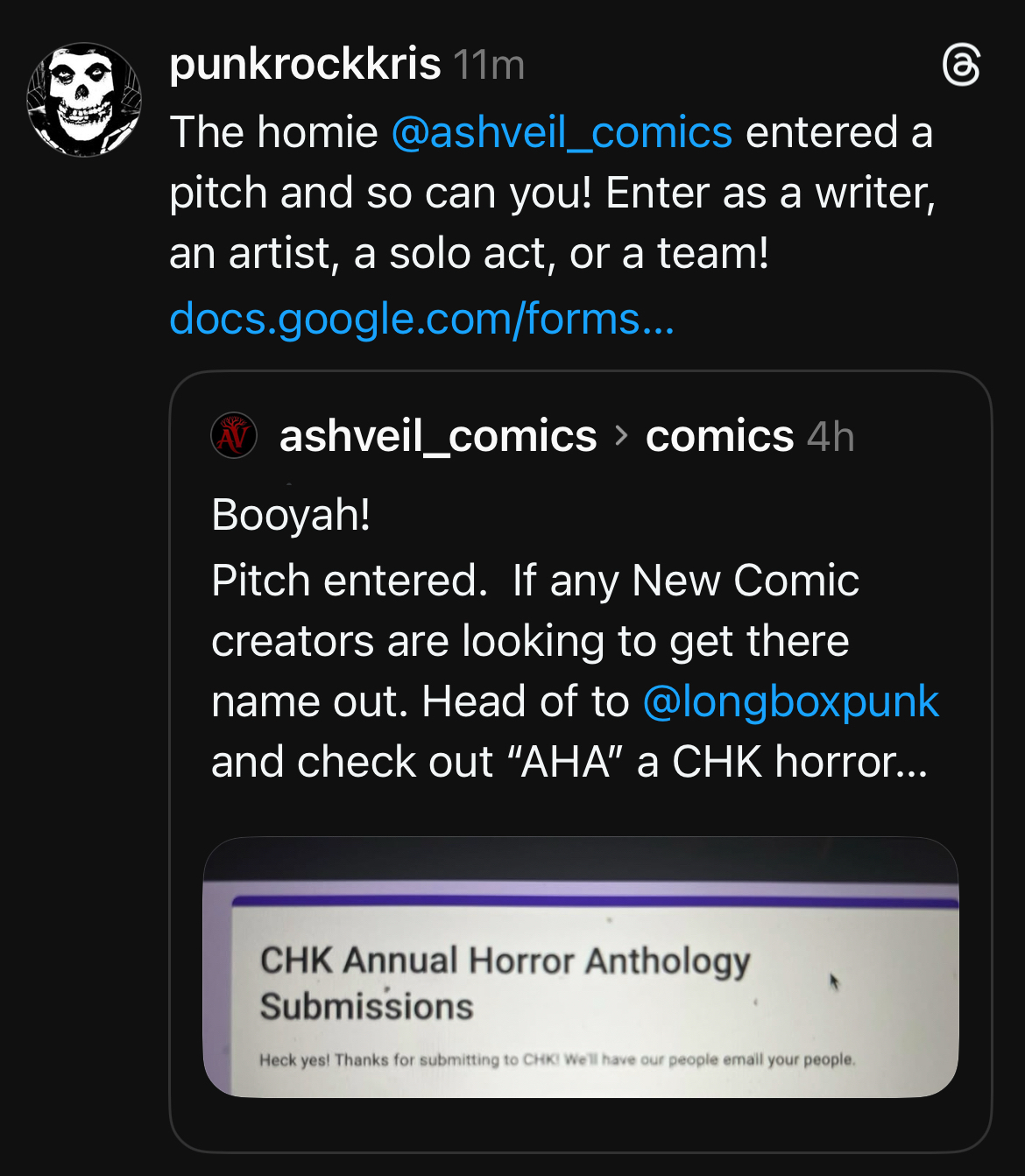1025x1176 pixels.
Task: Tap the Threads logo icon
Action: (960, 67)
